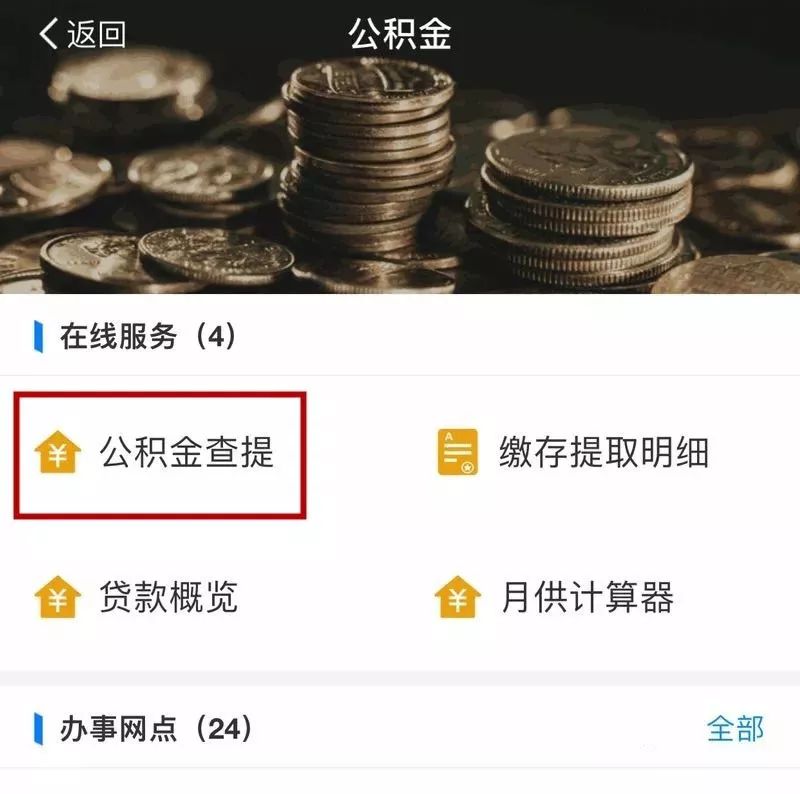Open 公积金查提 service
Screen dimensions: 800x794
[x=160, y=453]
